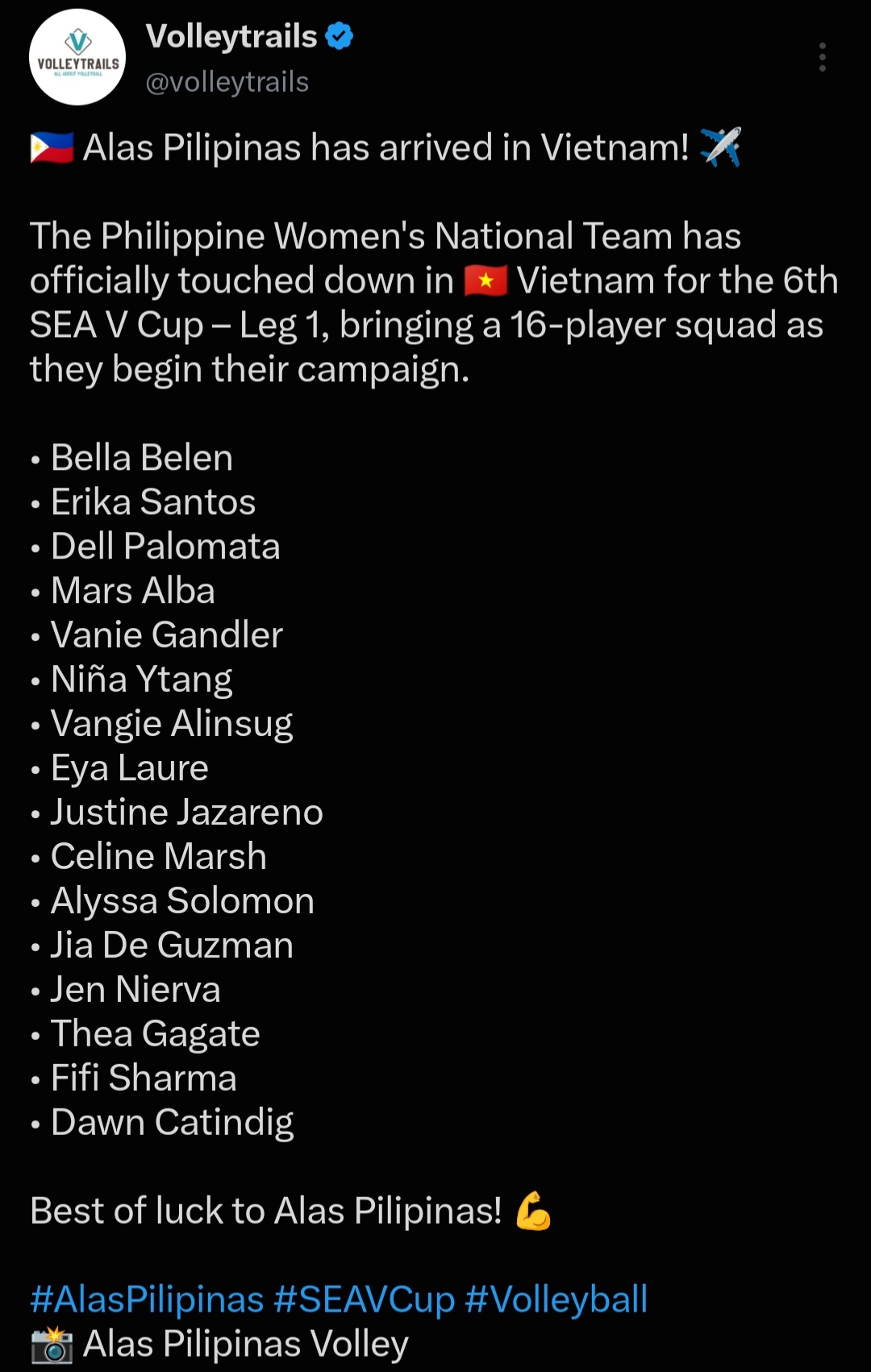Open the post's three-dot overflow menu

822,57
